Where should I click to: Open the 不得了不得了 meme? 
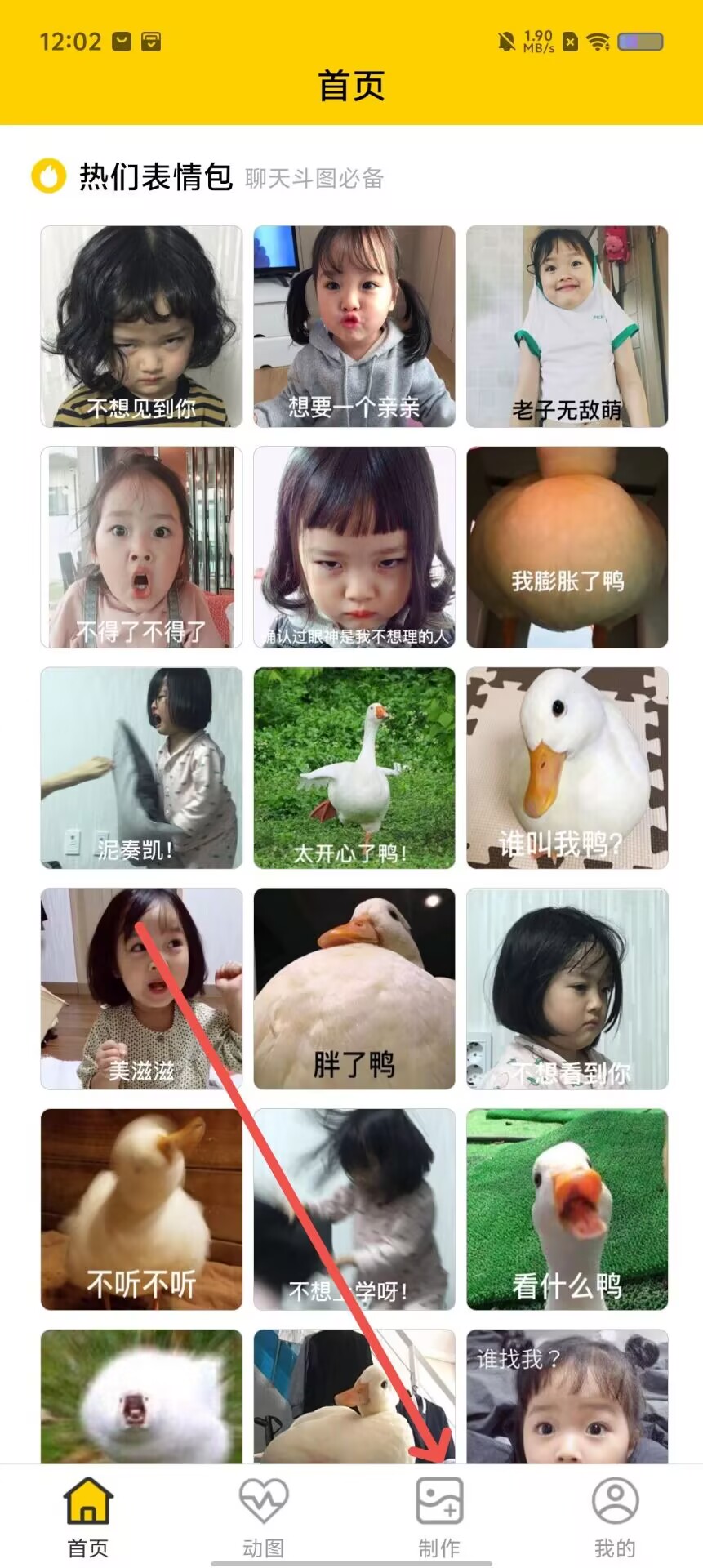[x=141, y=547]
